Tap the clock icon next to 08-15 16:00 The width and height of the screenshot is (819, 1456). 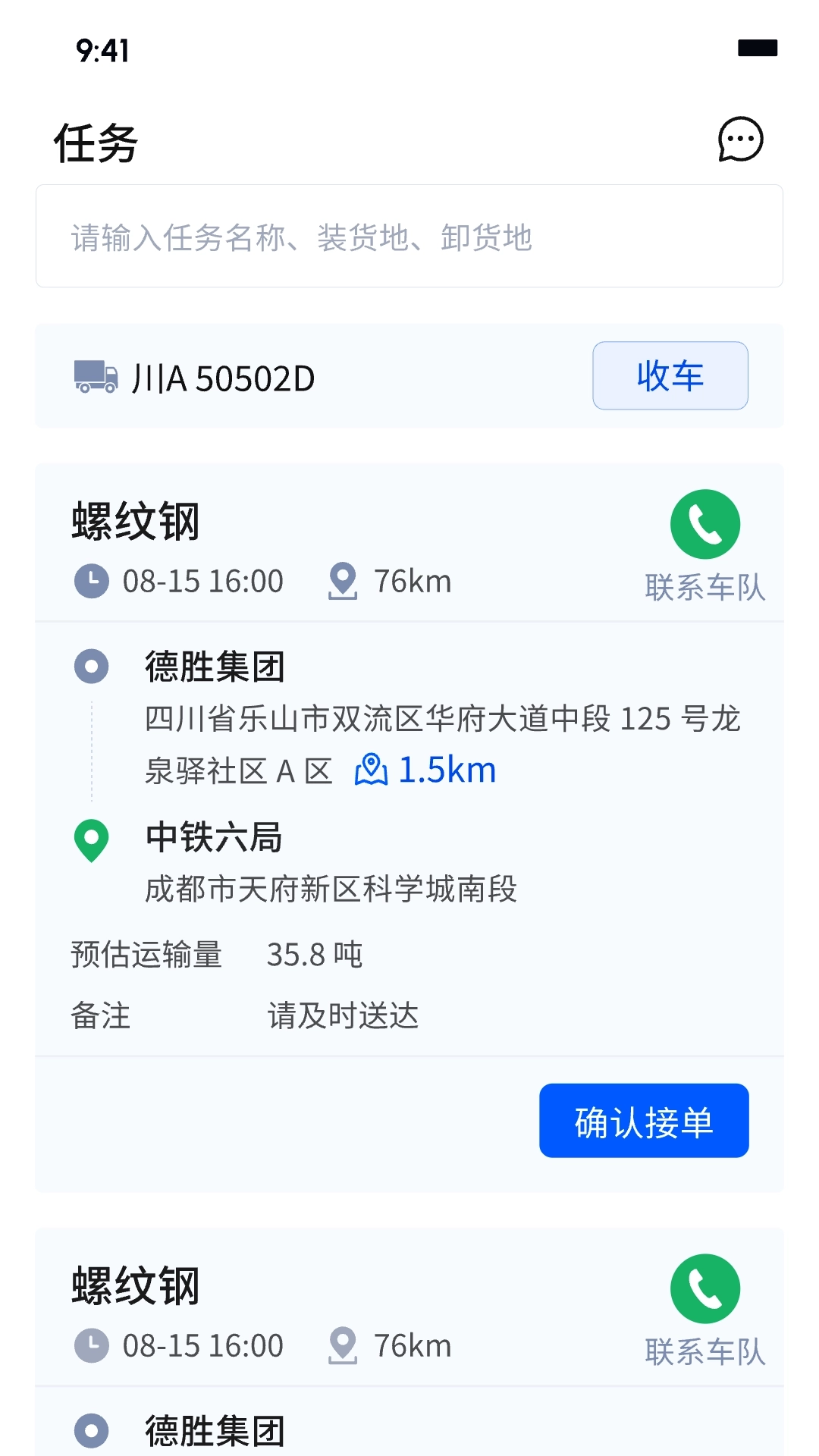(91, 581)
